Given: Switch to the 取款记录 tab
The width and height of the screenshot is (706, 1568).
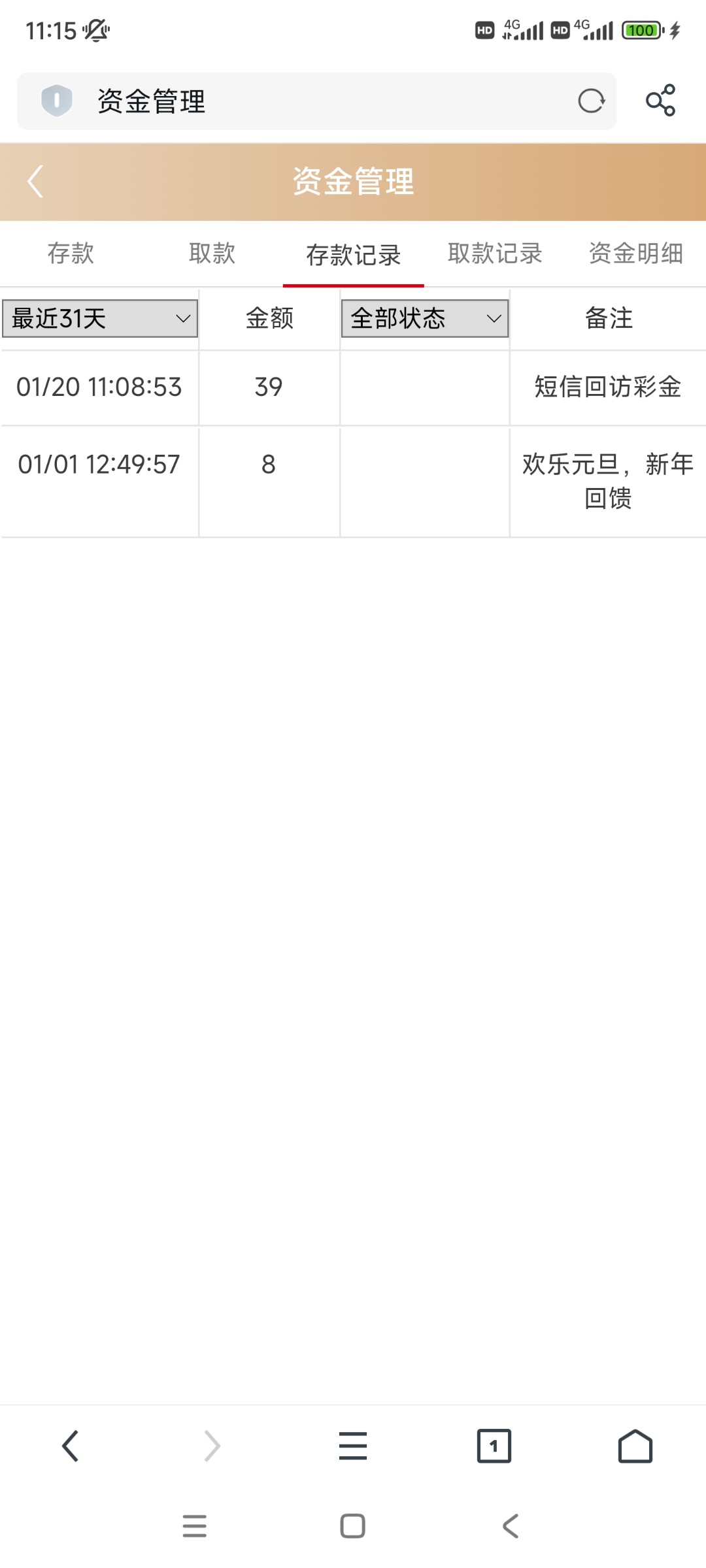Looking at the screenshot, I should tap(495, 253).
